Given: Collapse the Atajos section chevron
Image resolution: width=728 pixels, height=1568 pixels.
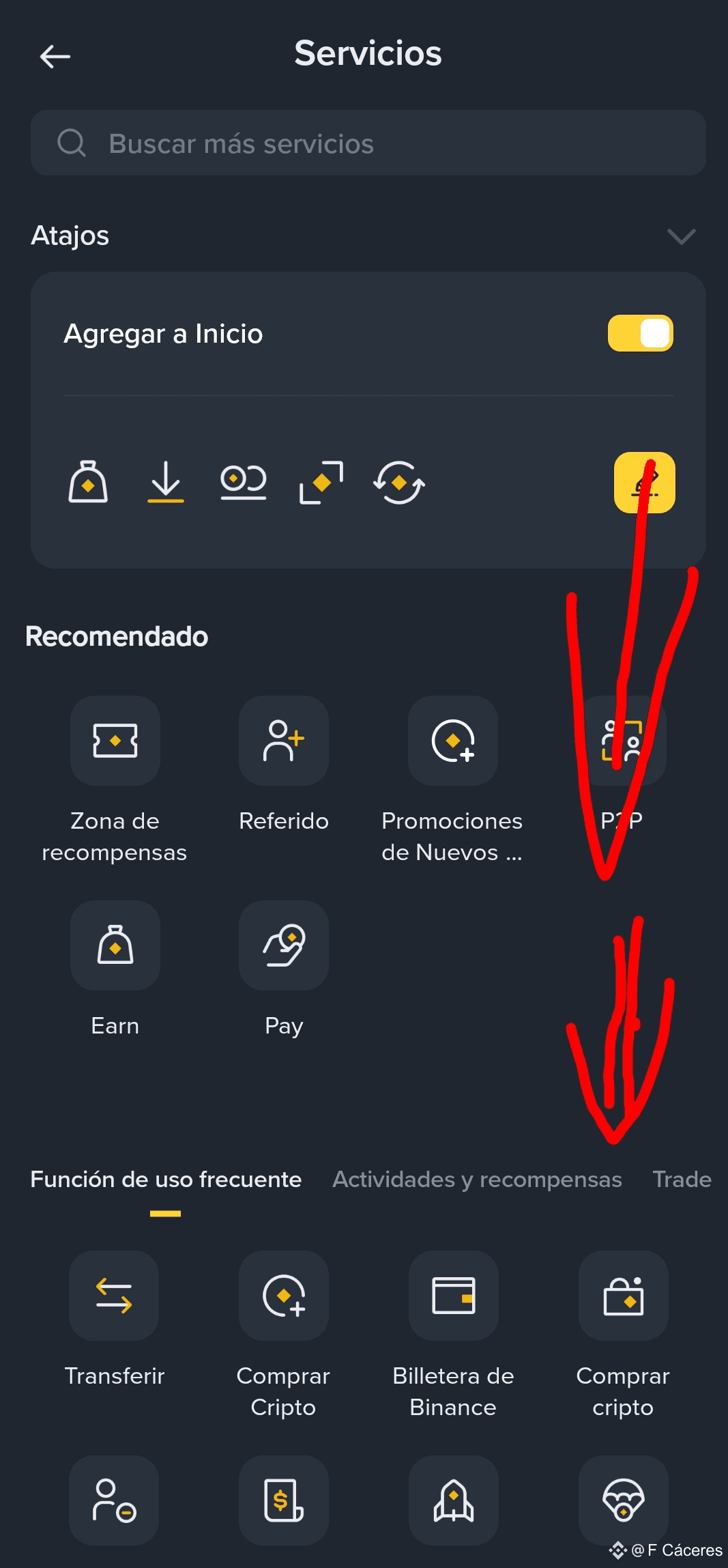Looking at the screenshot, I should point(681,236).
